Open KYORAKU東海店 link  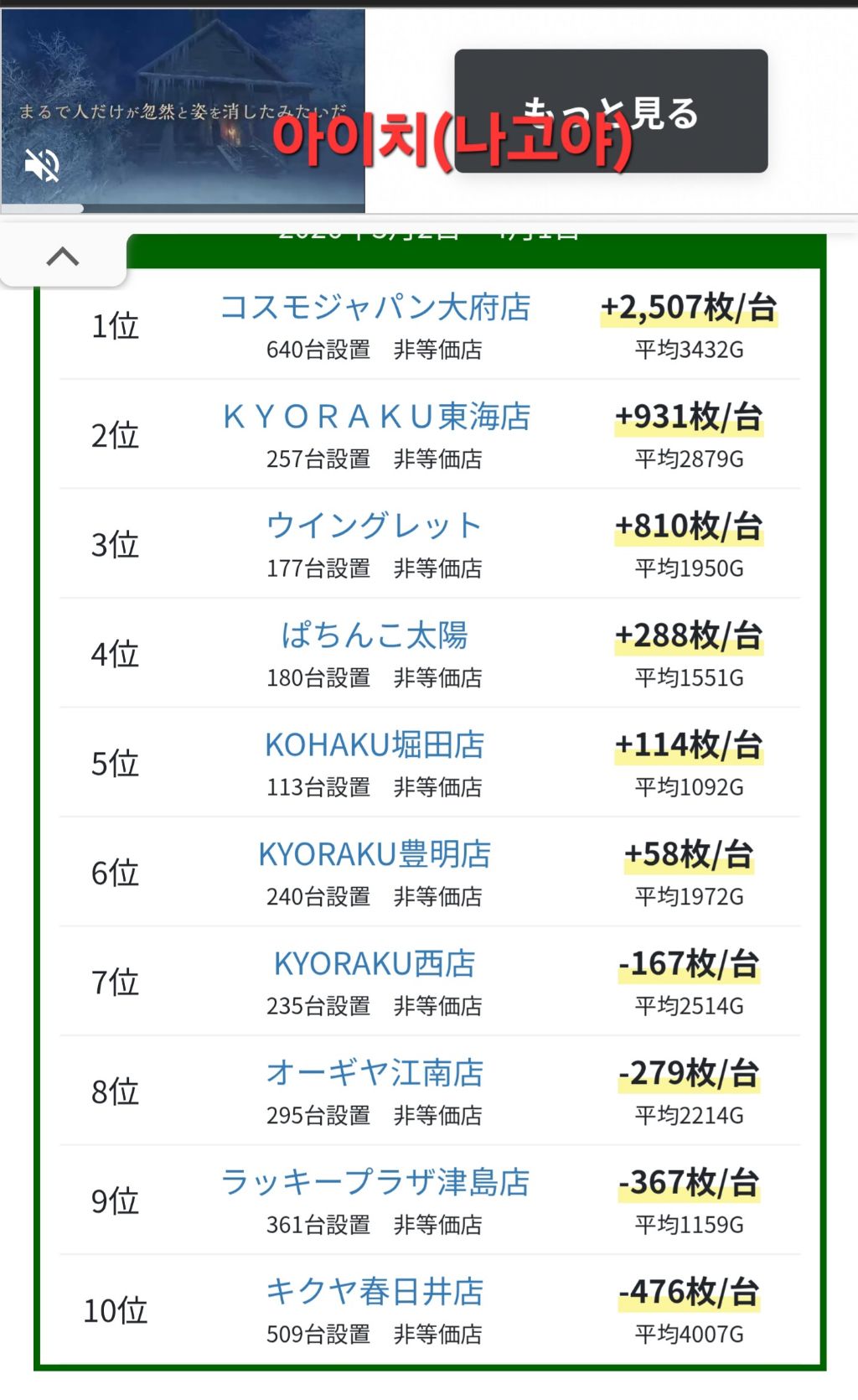coord(376,417)
